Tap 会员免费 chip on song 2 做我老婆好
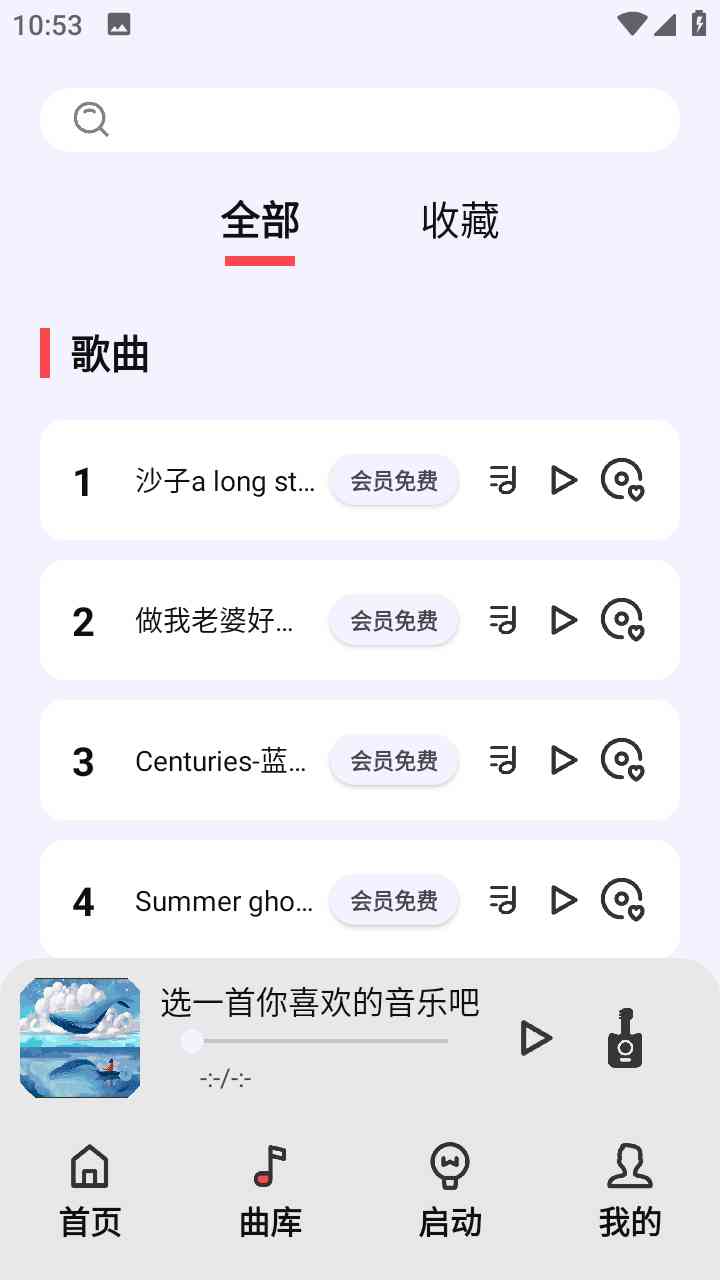The width and height of the screenshot is (720, 1280). [x=394, y=620]
